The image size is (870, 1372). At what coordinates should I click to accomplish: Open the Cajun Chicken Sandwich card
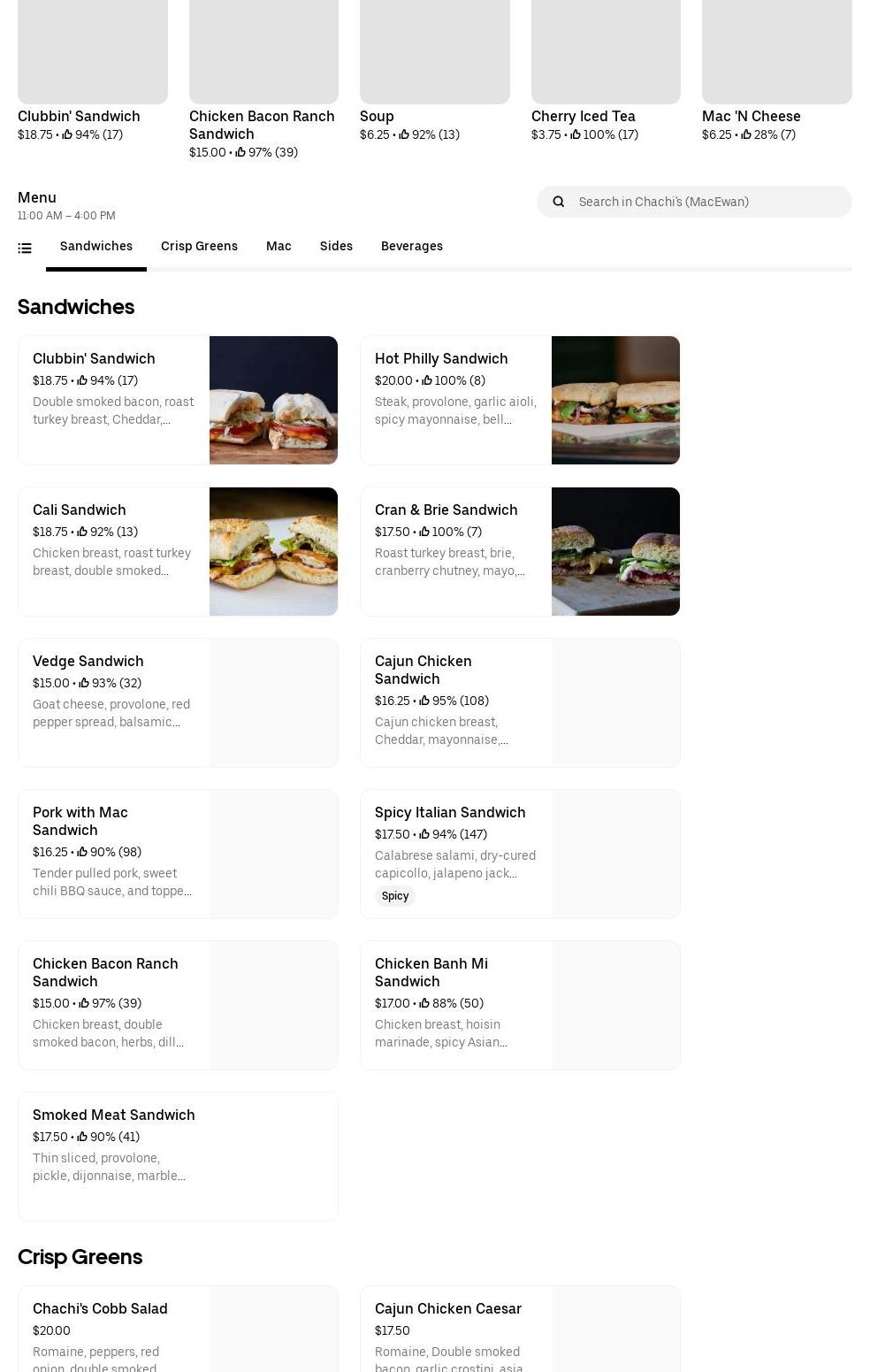pyautogui.click(x=520, y=702)
